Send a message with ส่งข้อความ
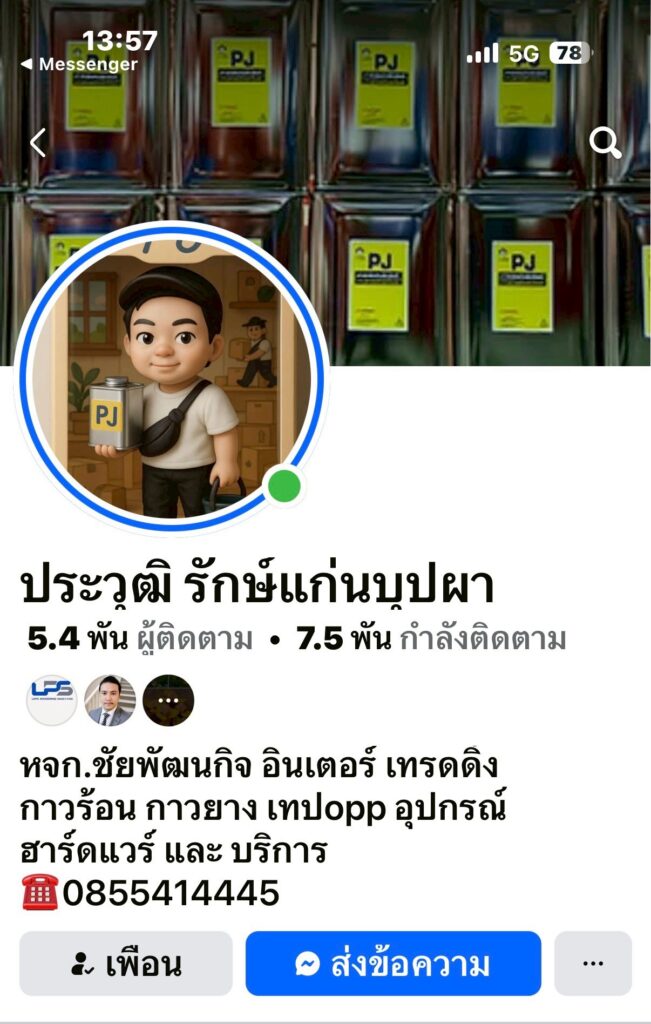 click(393, 964)
